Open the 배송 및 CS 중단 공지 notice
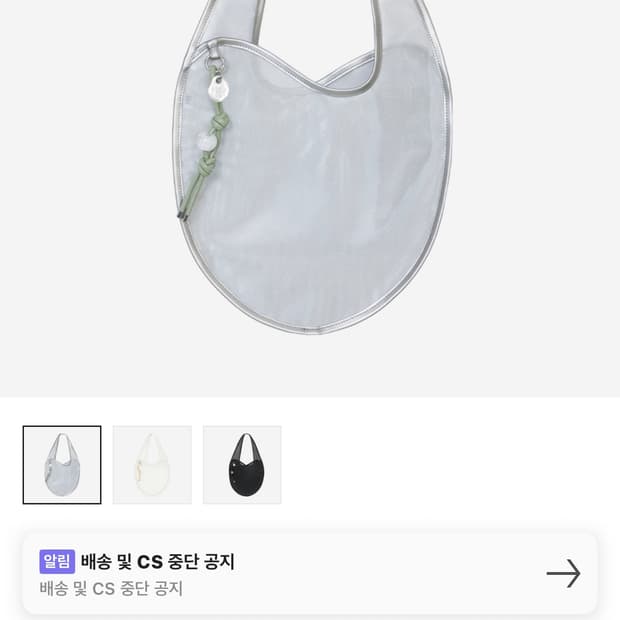This screenshot has width=620, height=620. tap(310, 574)
